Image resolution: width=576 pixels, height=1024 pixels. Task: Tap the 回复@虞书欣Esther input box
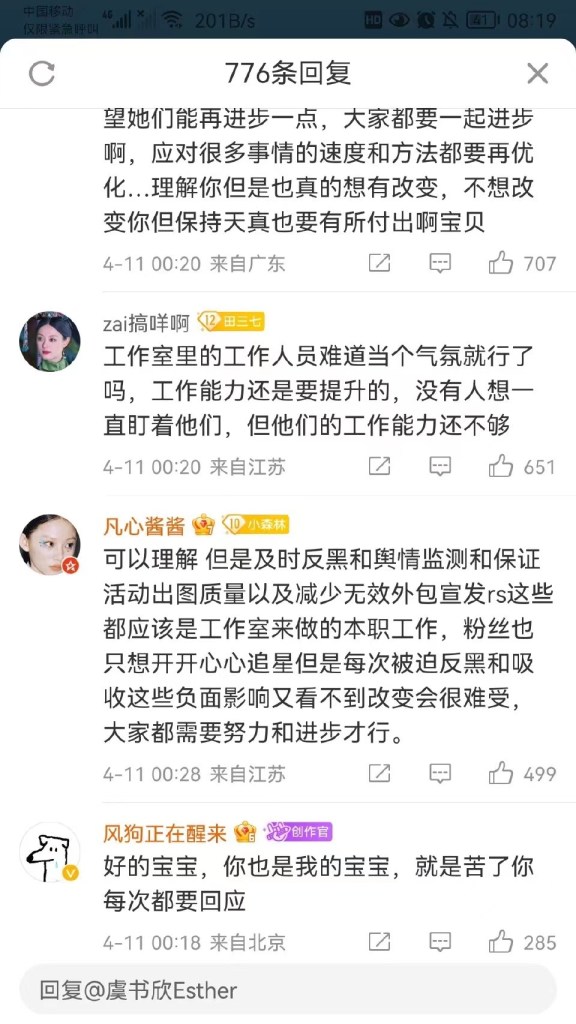click(288, 990)
